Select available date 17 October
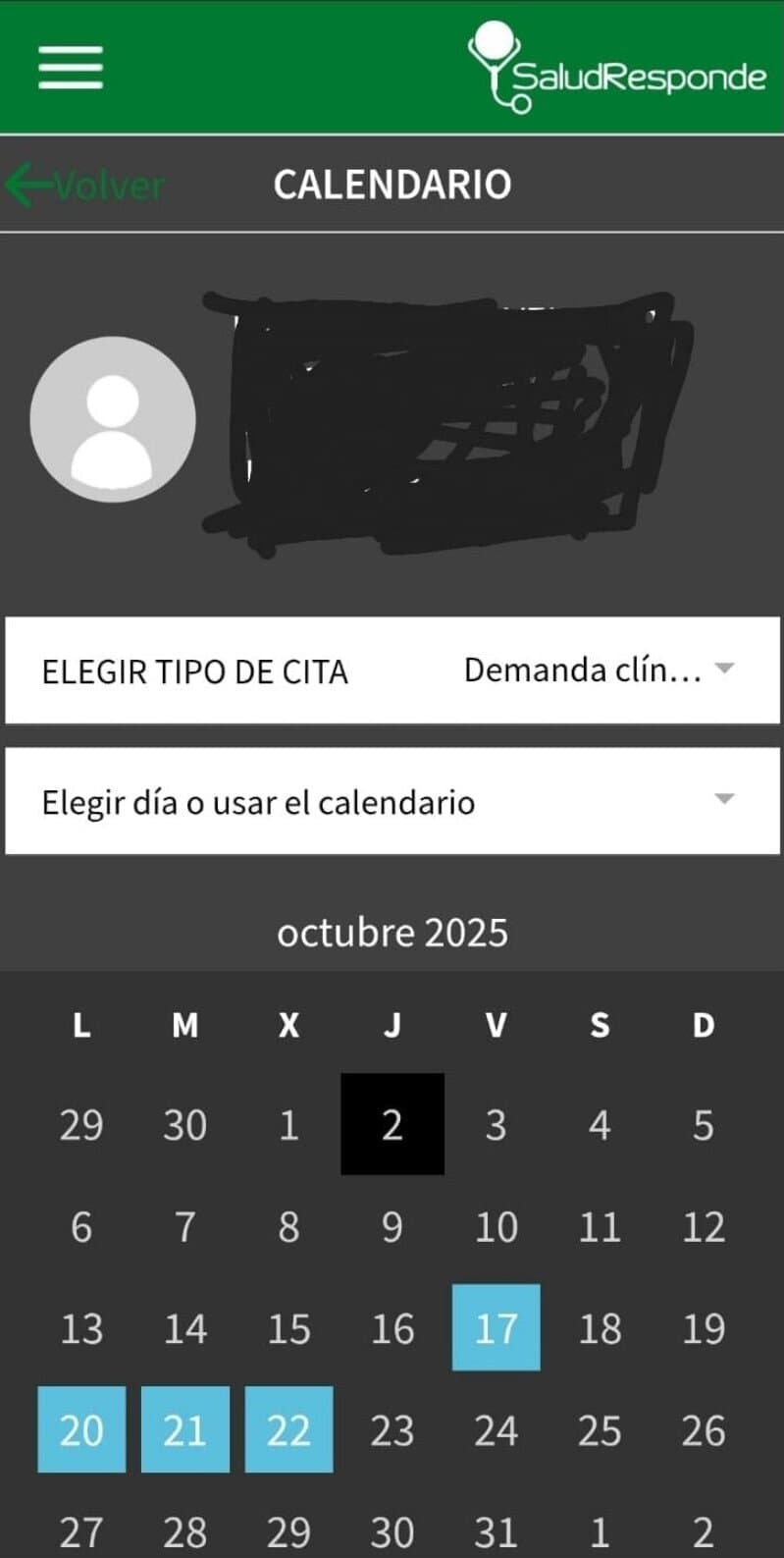 tap(496, 1328)
